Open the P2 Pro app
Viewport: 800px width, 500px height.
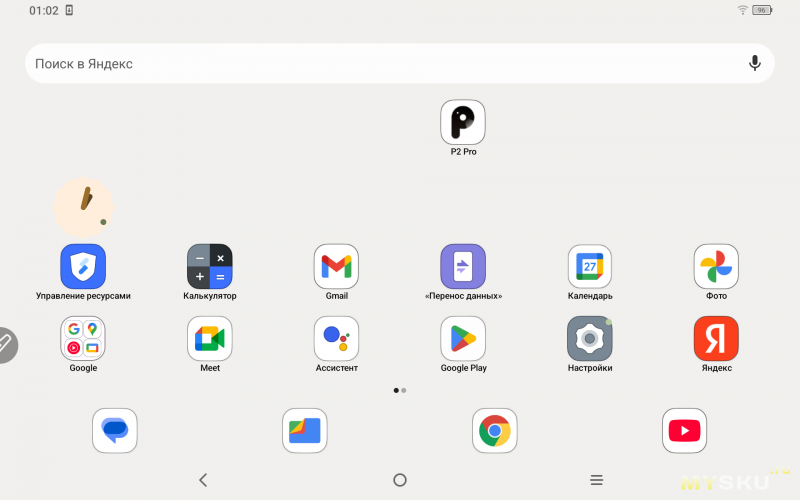[463, 122]
